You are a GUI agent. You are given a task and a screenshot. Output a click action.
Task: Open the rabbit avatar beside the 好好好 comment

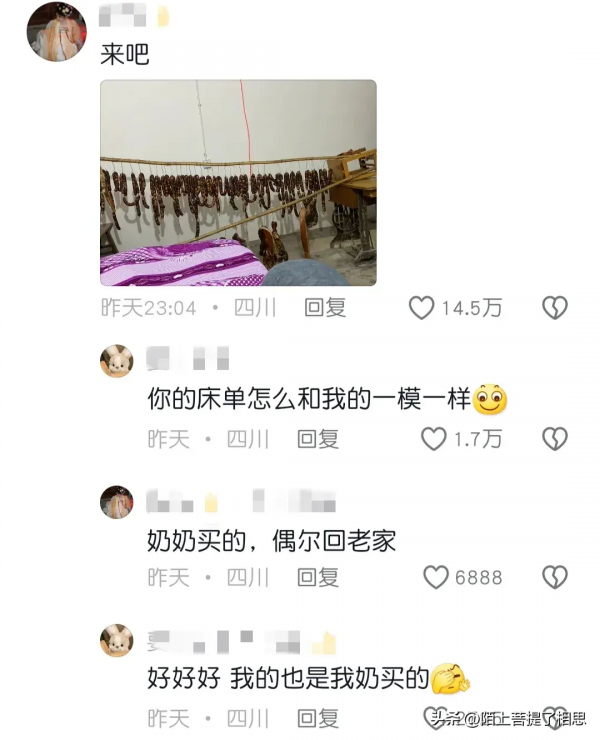117,640
